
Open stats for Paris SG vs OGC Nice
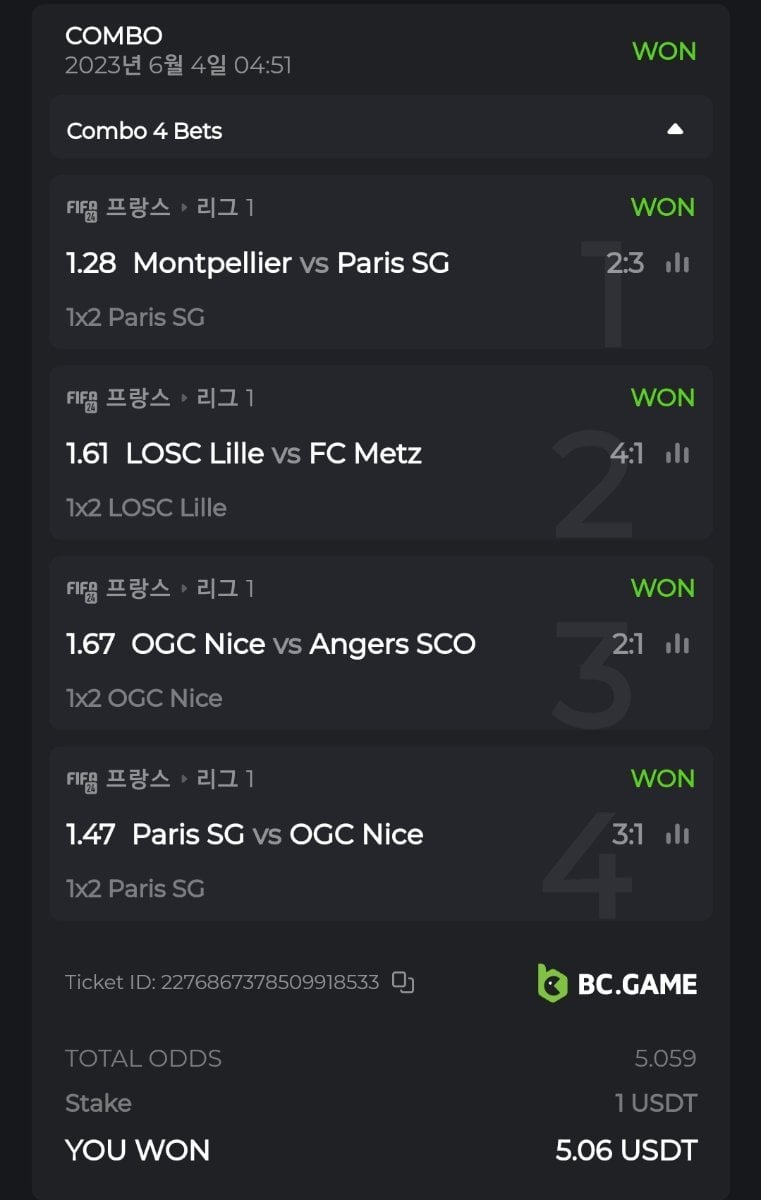pyautogui.click(x=678, y=834)
